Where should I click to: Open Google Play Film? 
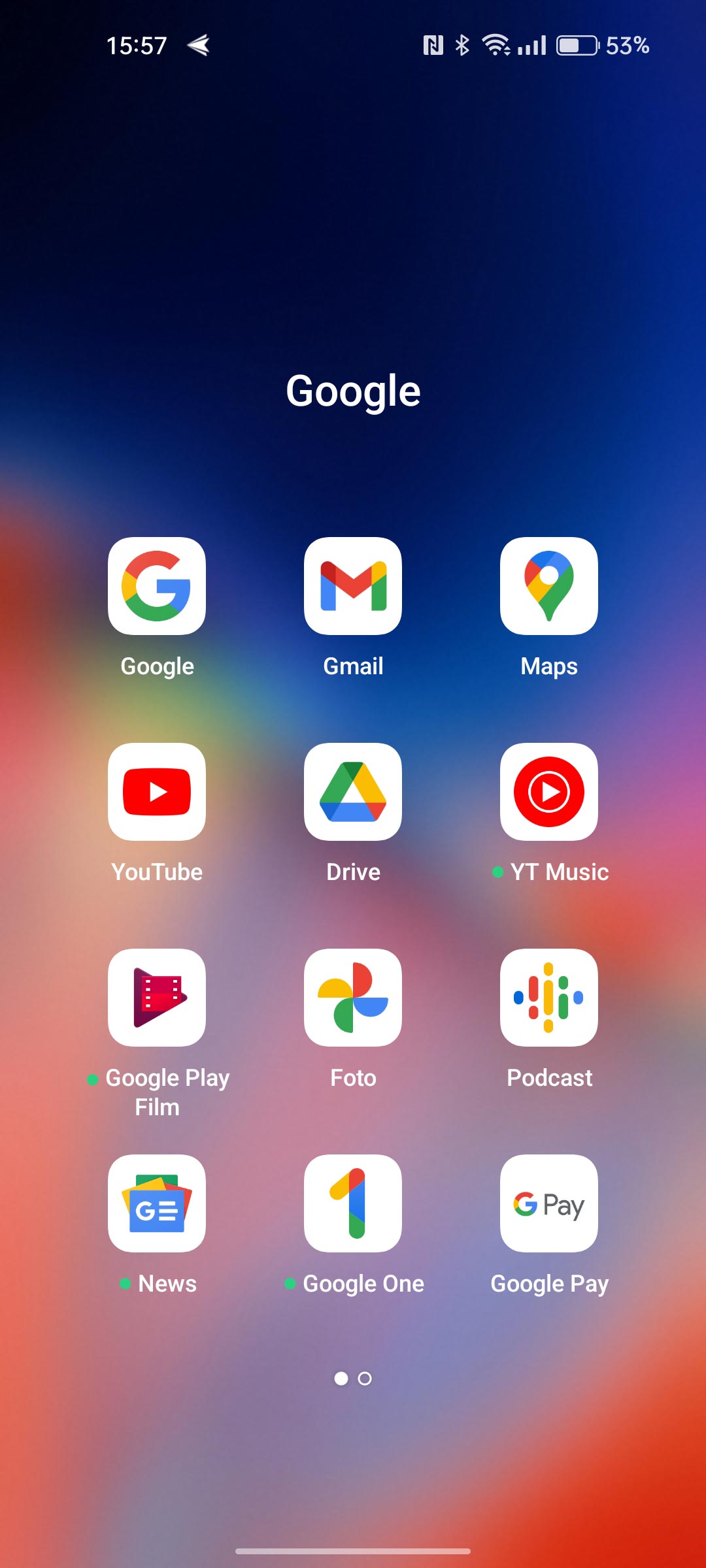(157, 998)
